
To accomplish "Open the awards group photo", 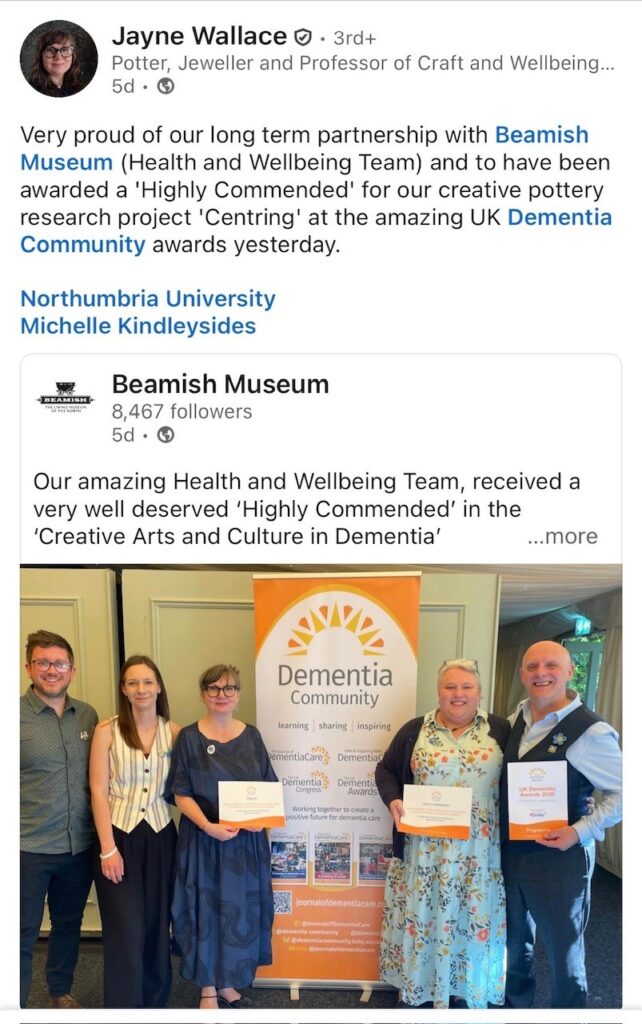I will 321,786.
